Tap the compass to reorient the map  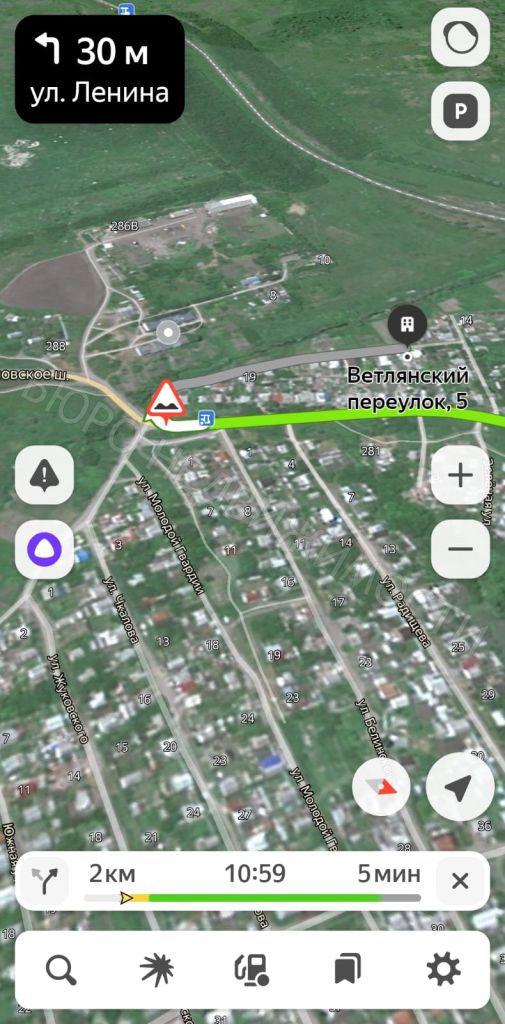381,787
